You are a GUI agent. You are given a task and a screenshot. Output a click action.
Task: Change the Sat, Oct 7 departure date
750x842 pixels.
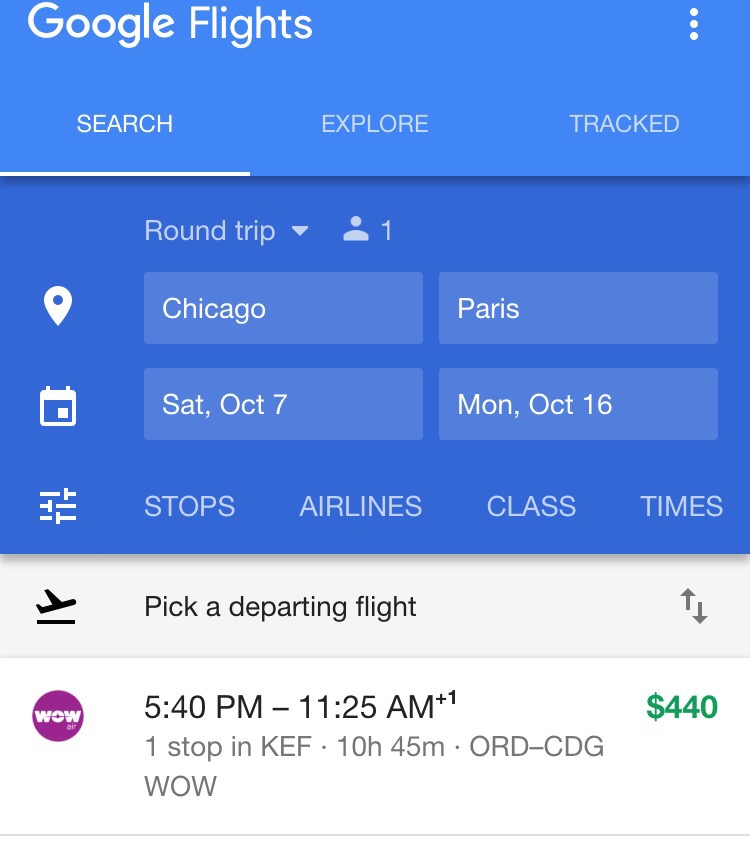(283, 404)
